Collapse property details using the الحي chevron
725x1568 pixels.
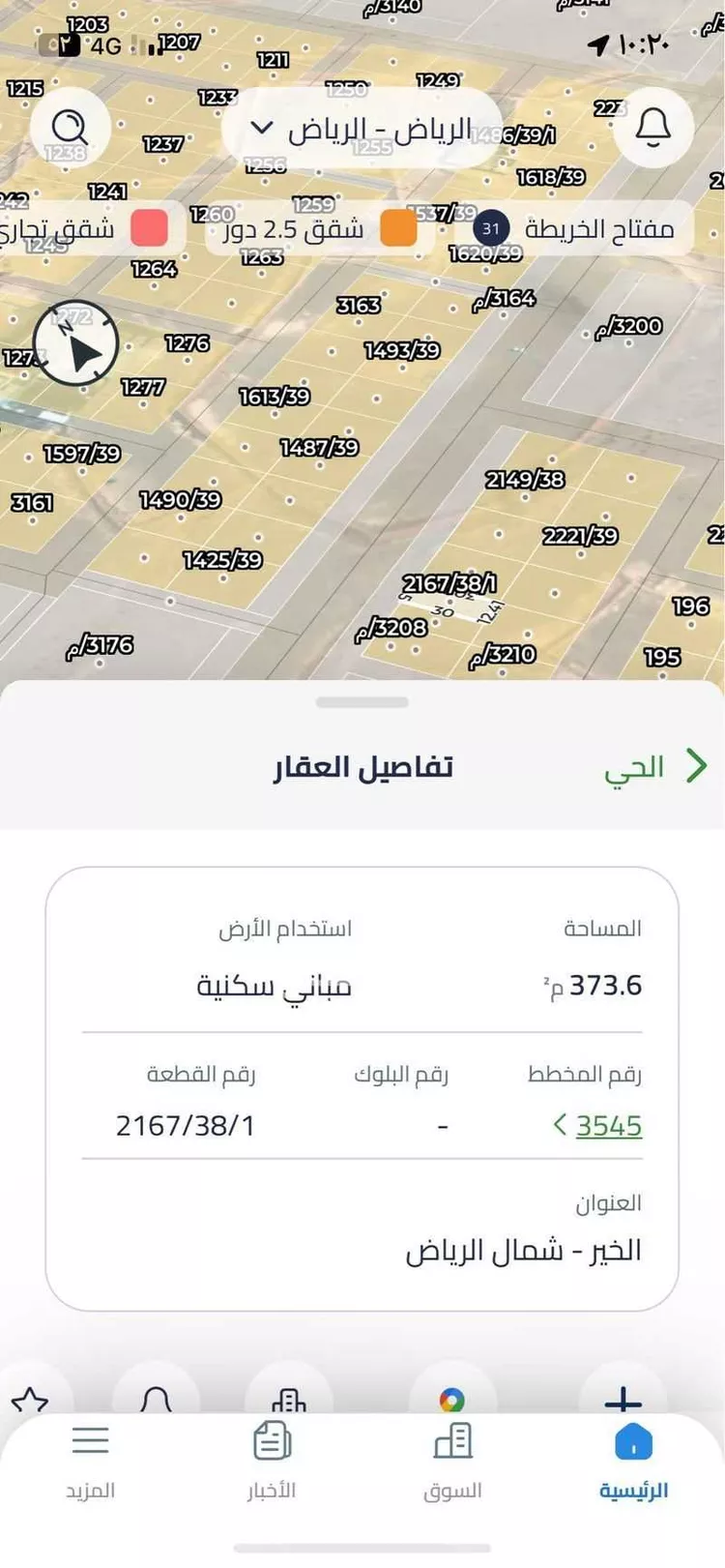pos(695,766)
